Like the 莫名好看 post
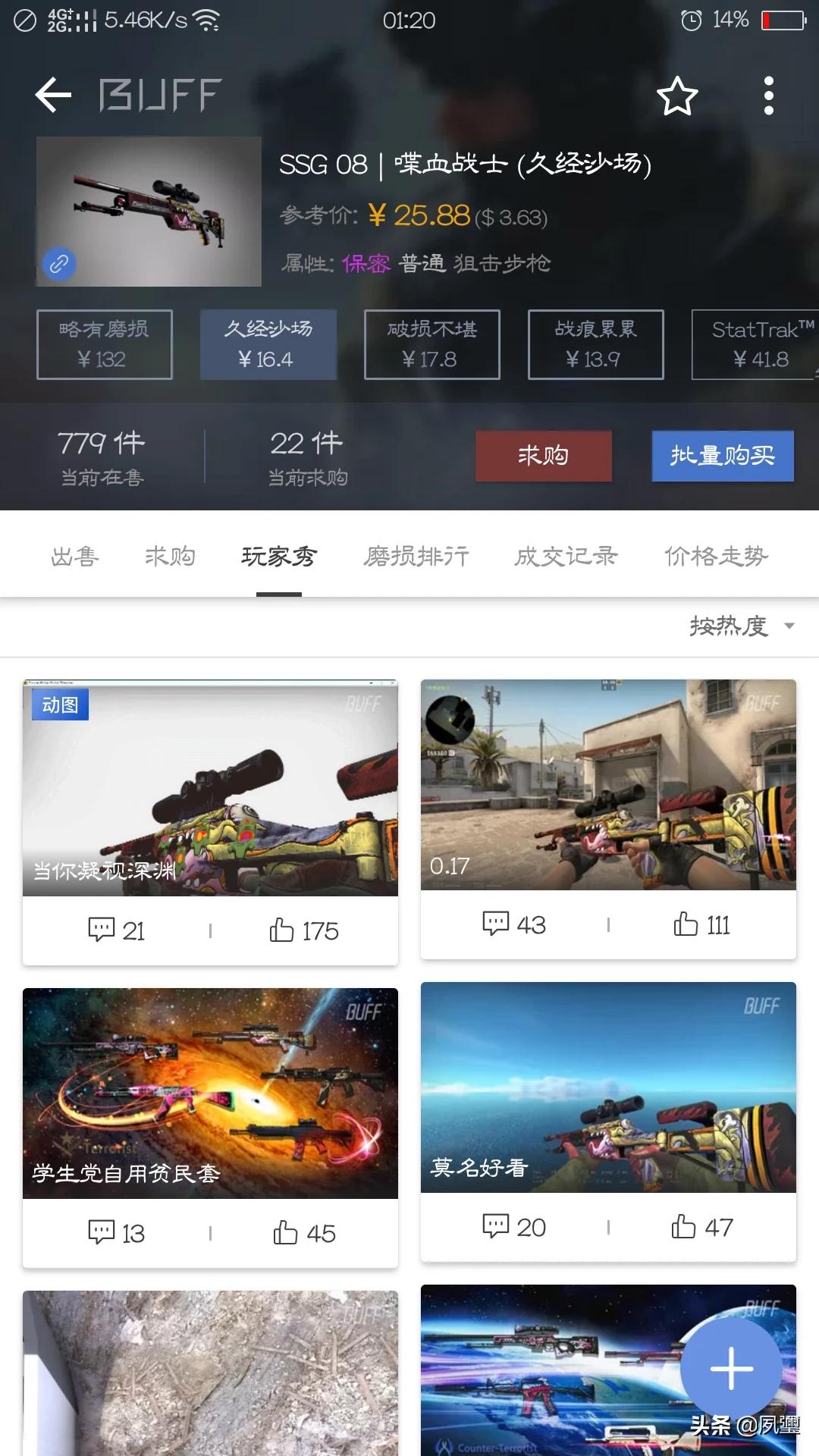The width and height of the screenshot is (819, 1456). point(702,1227)
